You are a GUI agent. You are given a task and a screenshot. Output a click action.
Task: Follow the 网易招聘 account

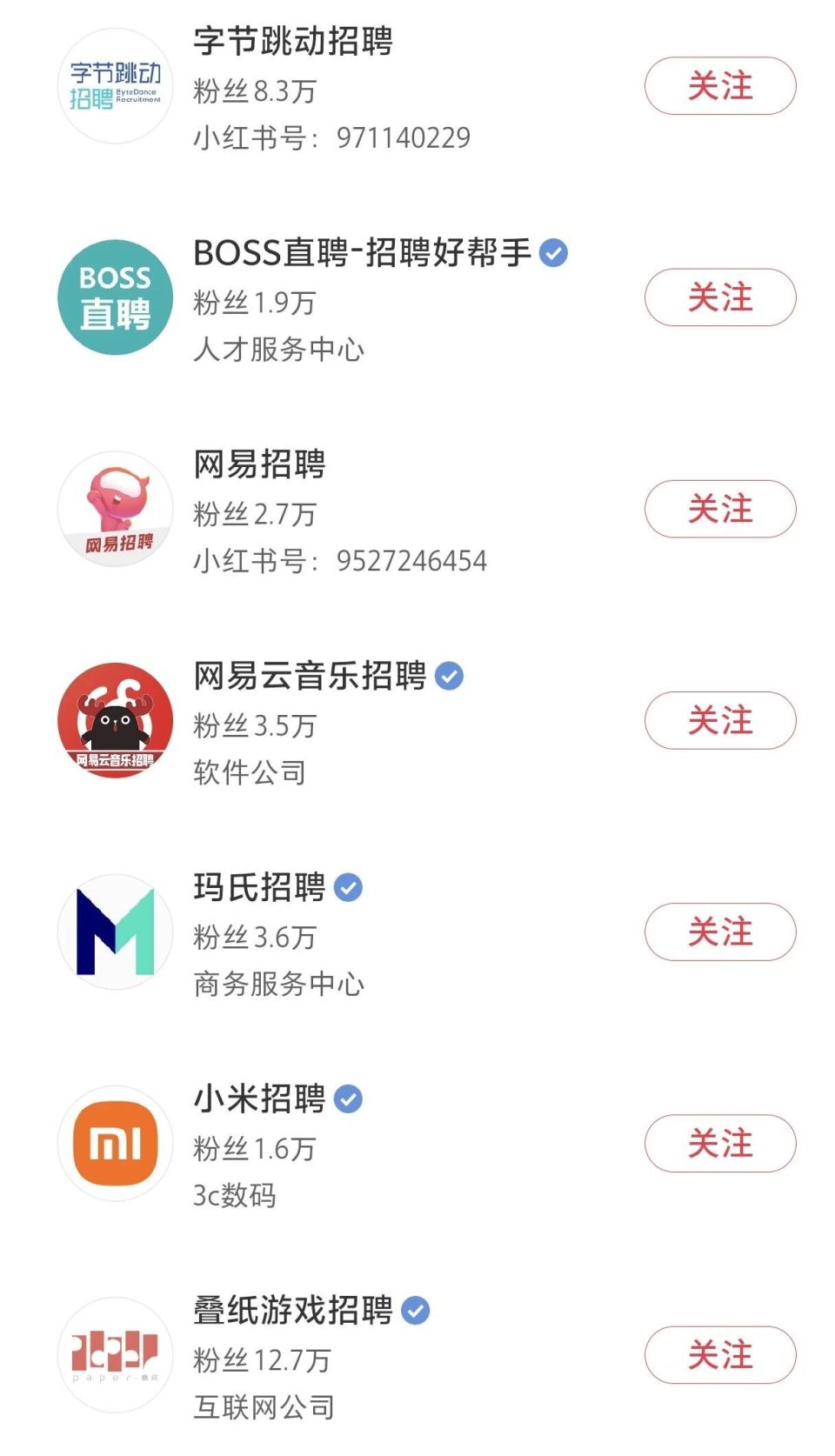[719, 511]
